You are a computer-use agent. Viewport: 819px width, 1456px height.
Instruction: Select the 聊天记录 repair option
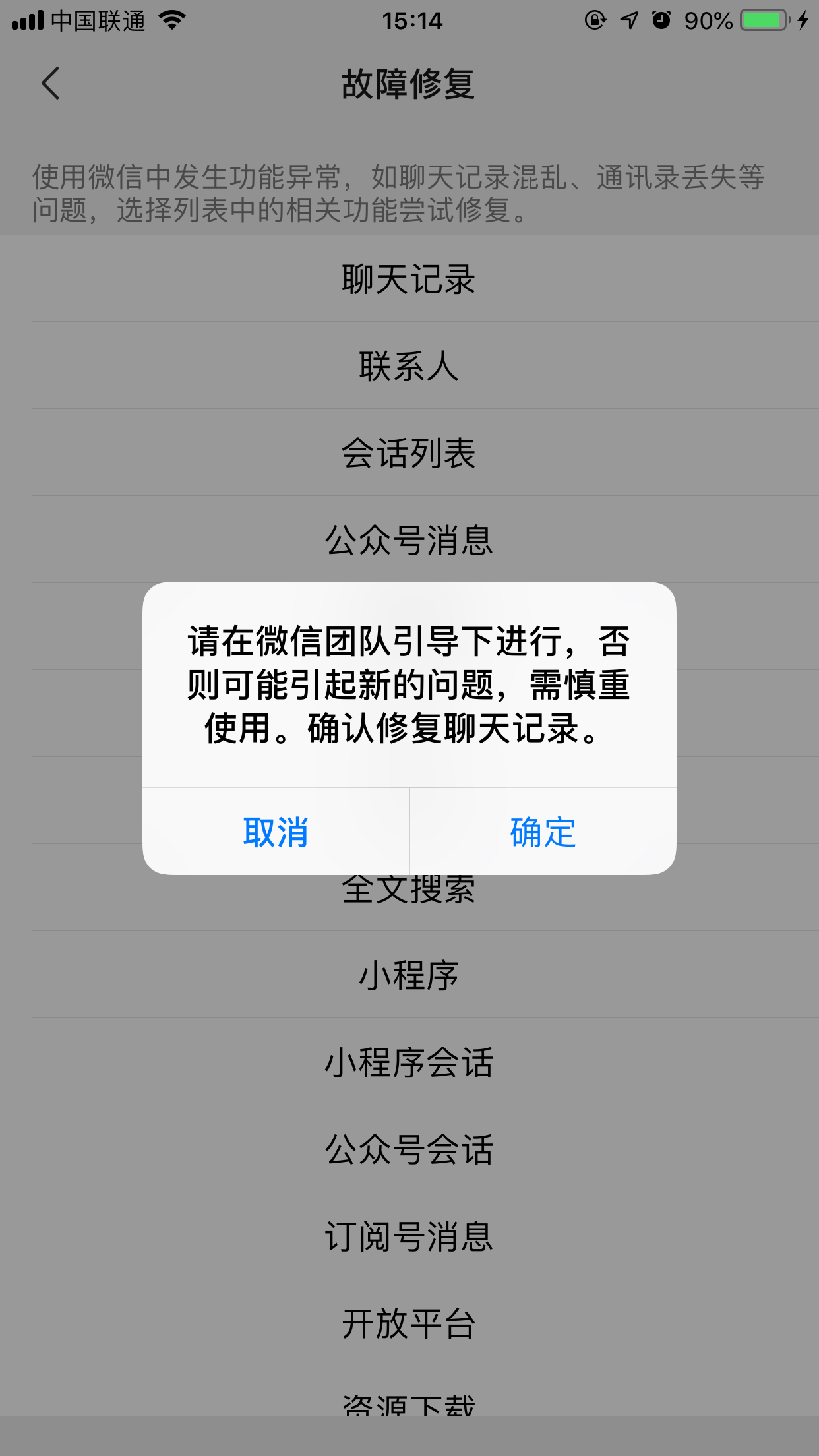(409, 279)
